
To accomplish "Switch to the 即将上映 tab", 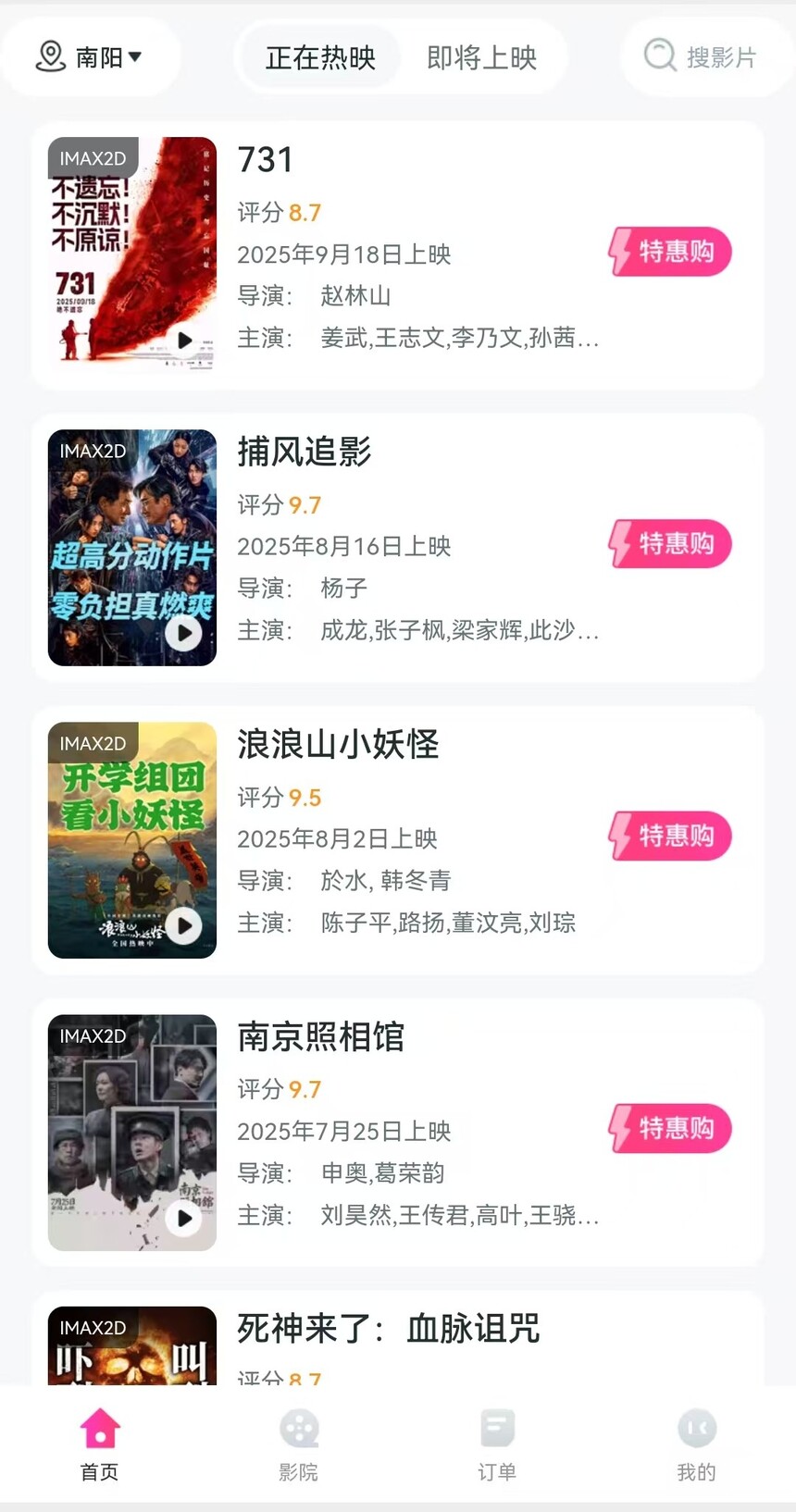I will (481, 57).
